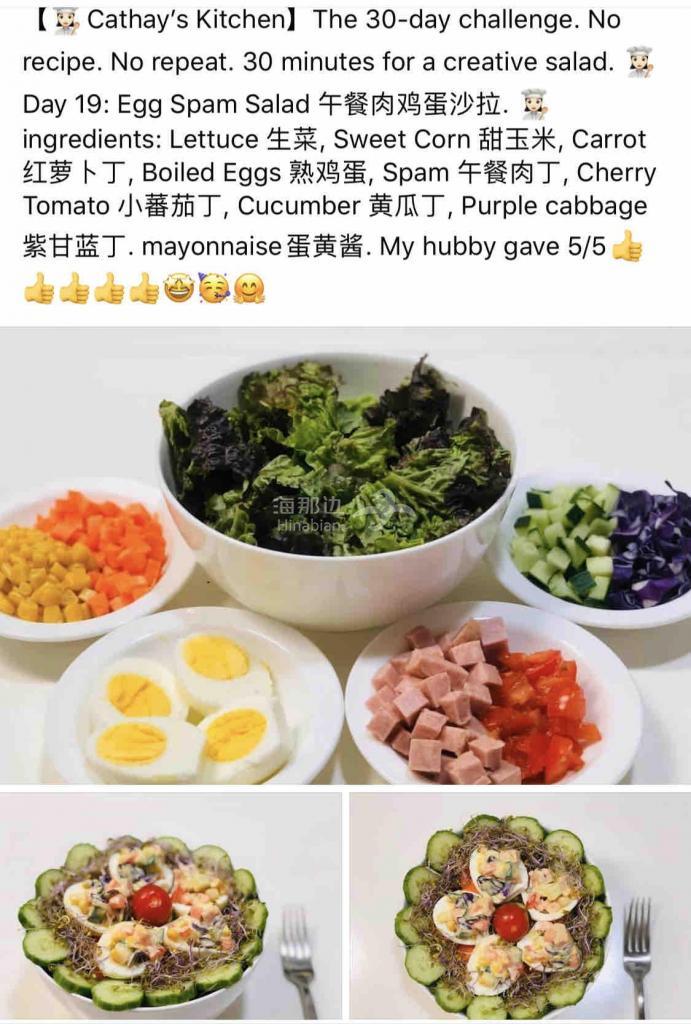This screenshot has width=691, height=1024.
Task: Open the top-down finished salad photo
Action: click(x=519, y=905)
